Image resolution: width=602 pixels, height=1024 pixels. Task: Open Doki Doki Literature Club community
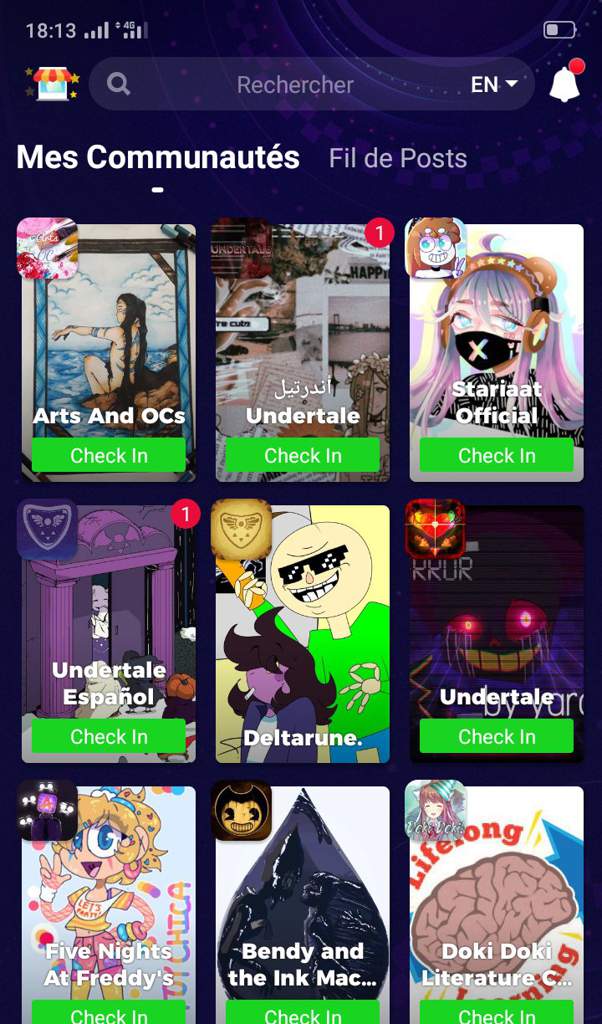tap(496, 890)
